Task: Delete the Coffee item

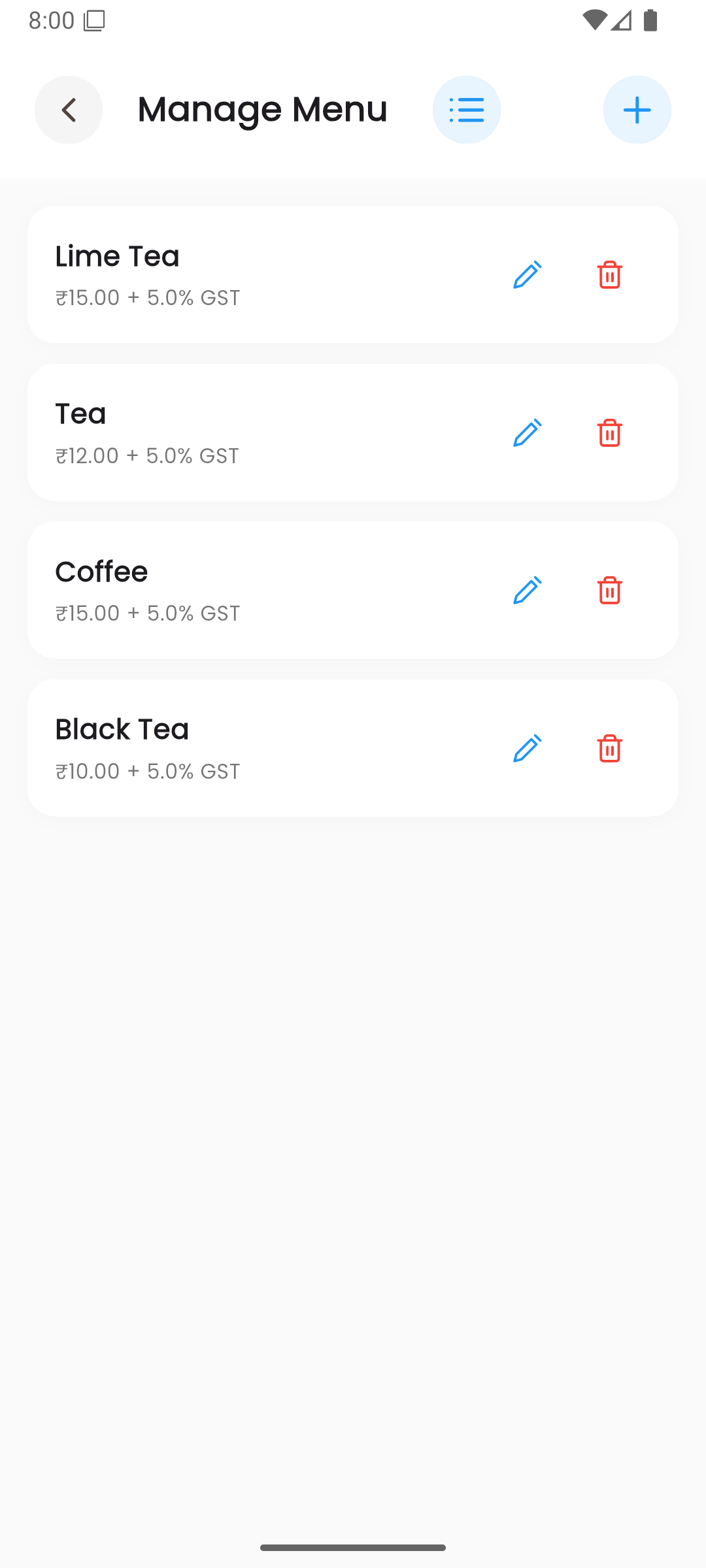Action: tap(609, 590)
